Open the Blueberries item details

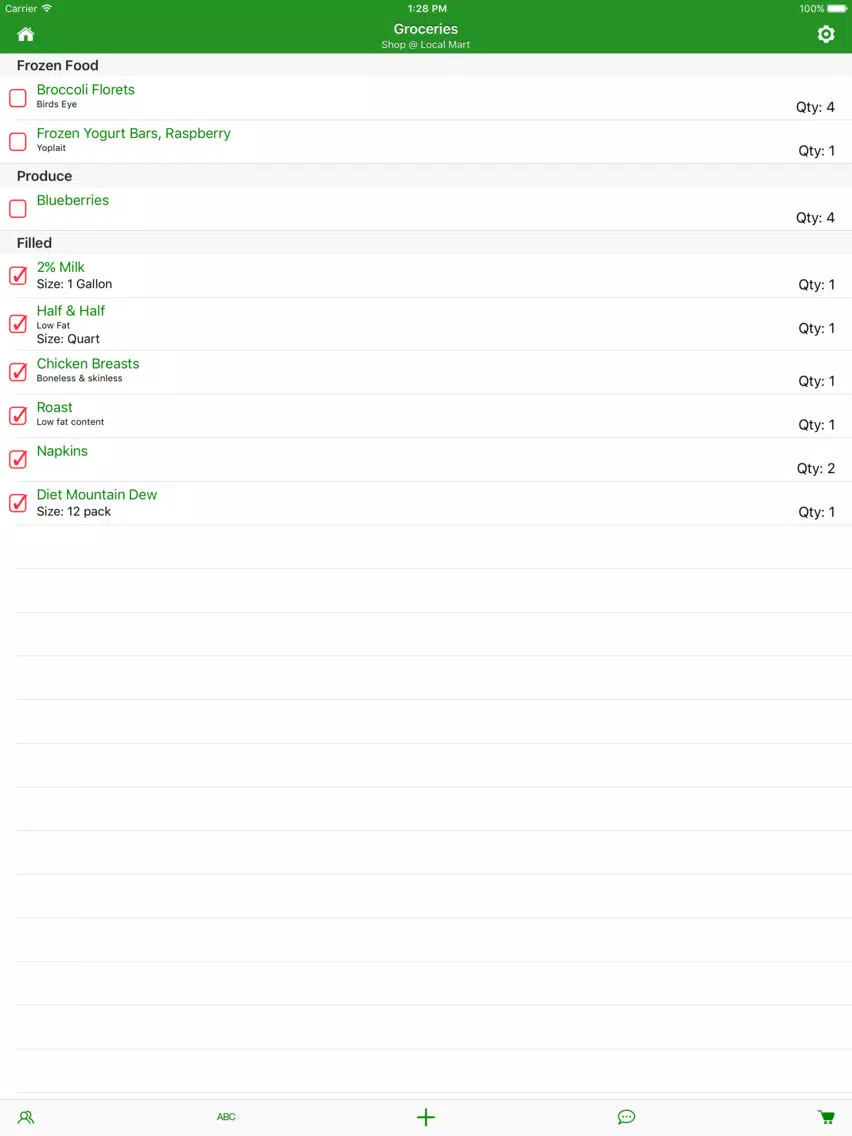(73, 200)
